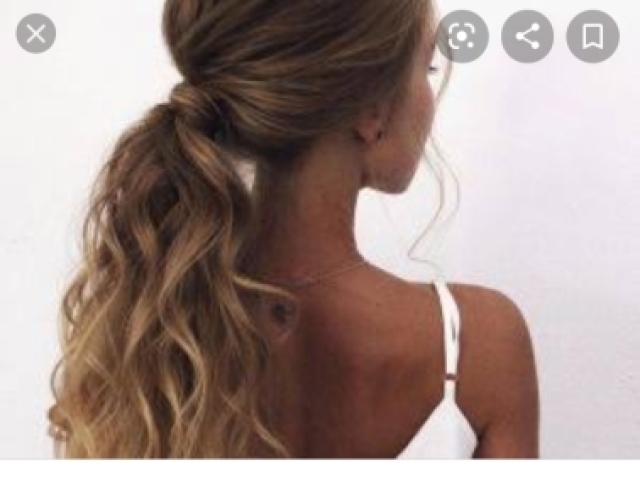Close the image viewer

36,34
